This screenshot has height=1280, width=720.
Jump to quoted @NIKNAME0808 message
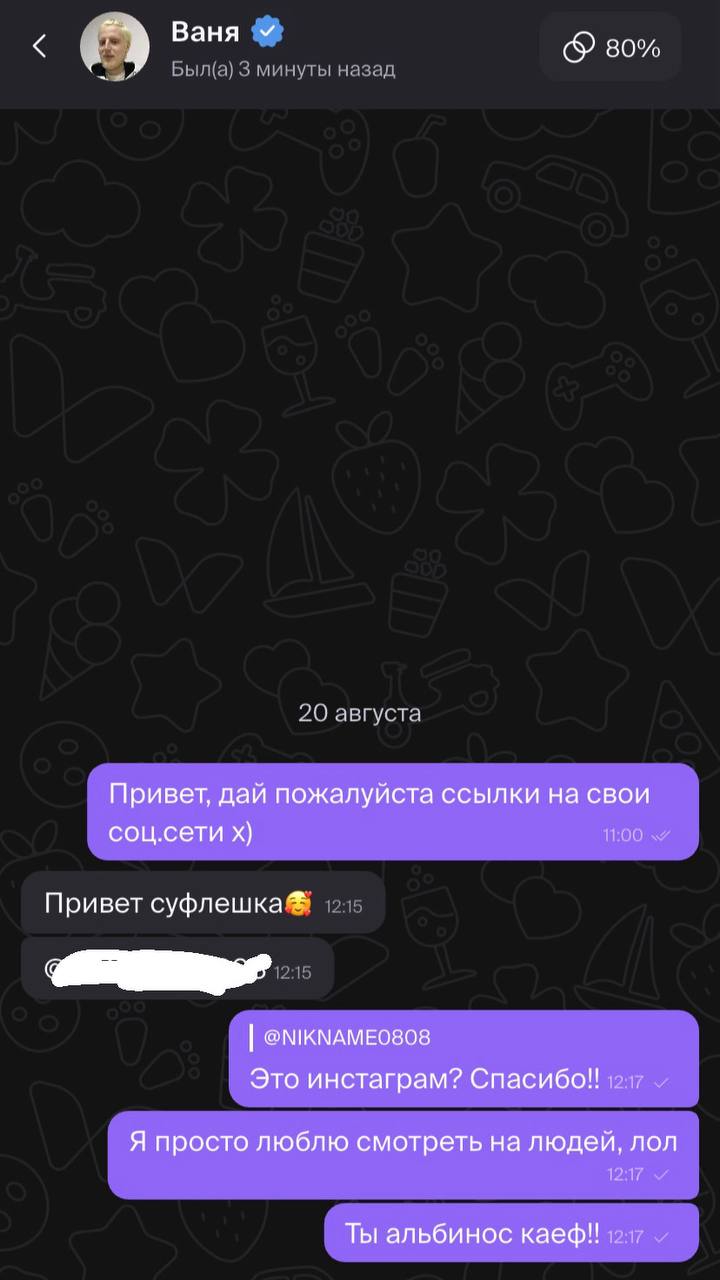click(x=347, y=1037)
